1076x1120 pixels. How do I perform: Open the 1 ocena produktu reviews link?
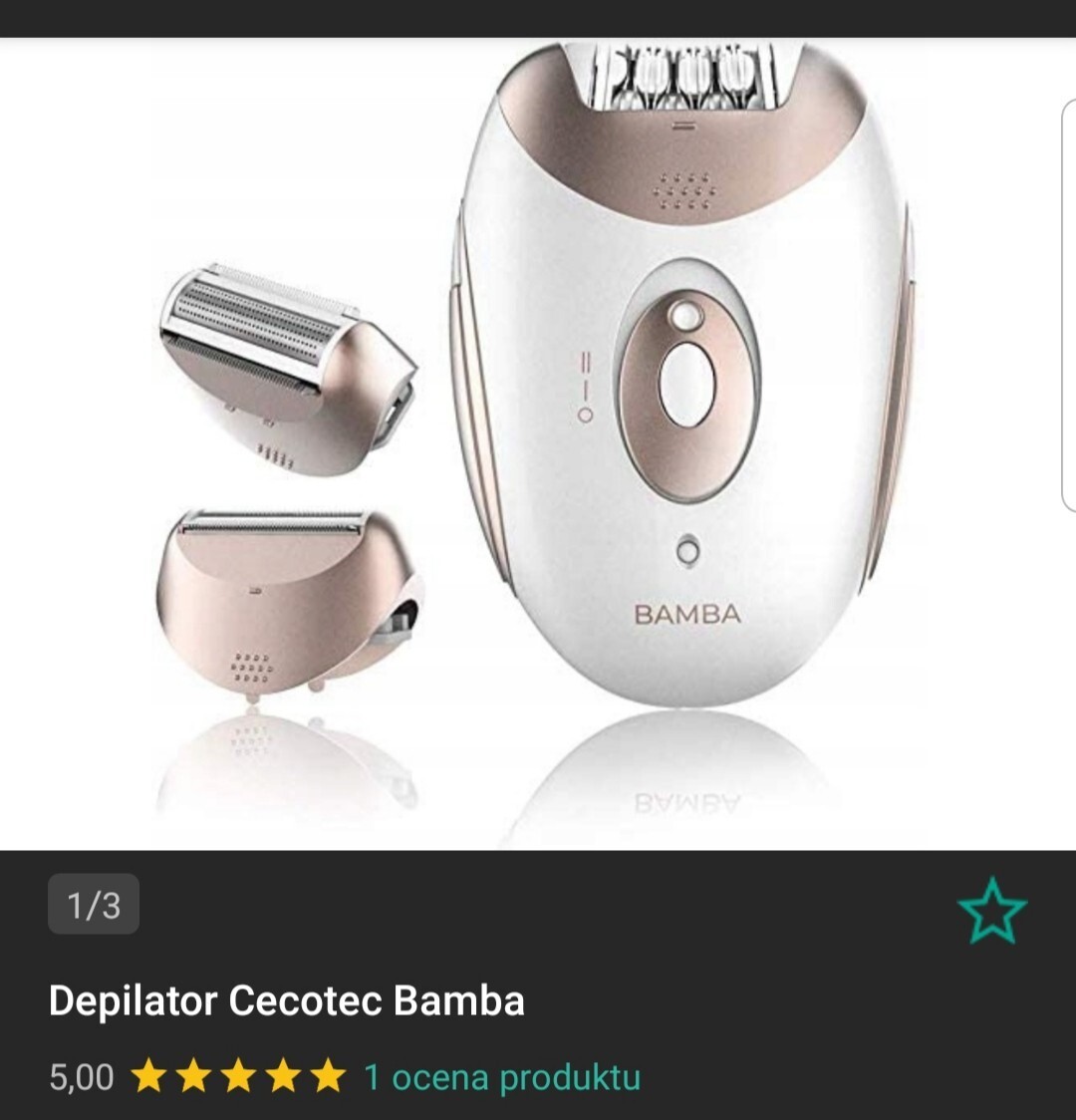pyautogui.click(x=501, y=1077)
